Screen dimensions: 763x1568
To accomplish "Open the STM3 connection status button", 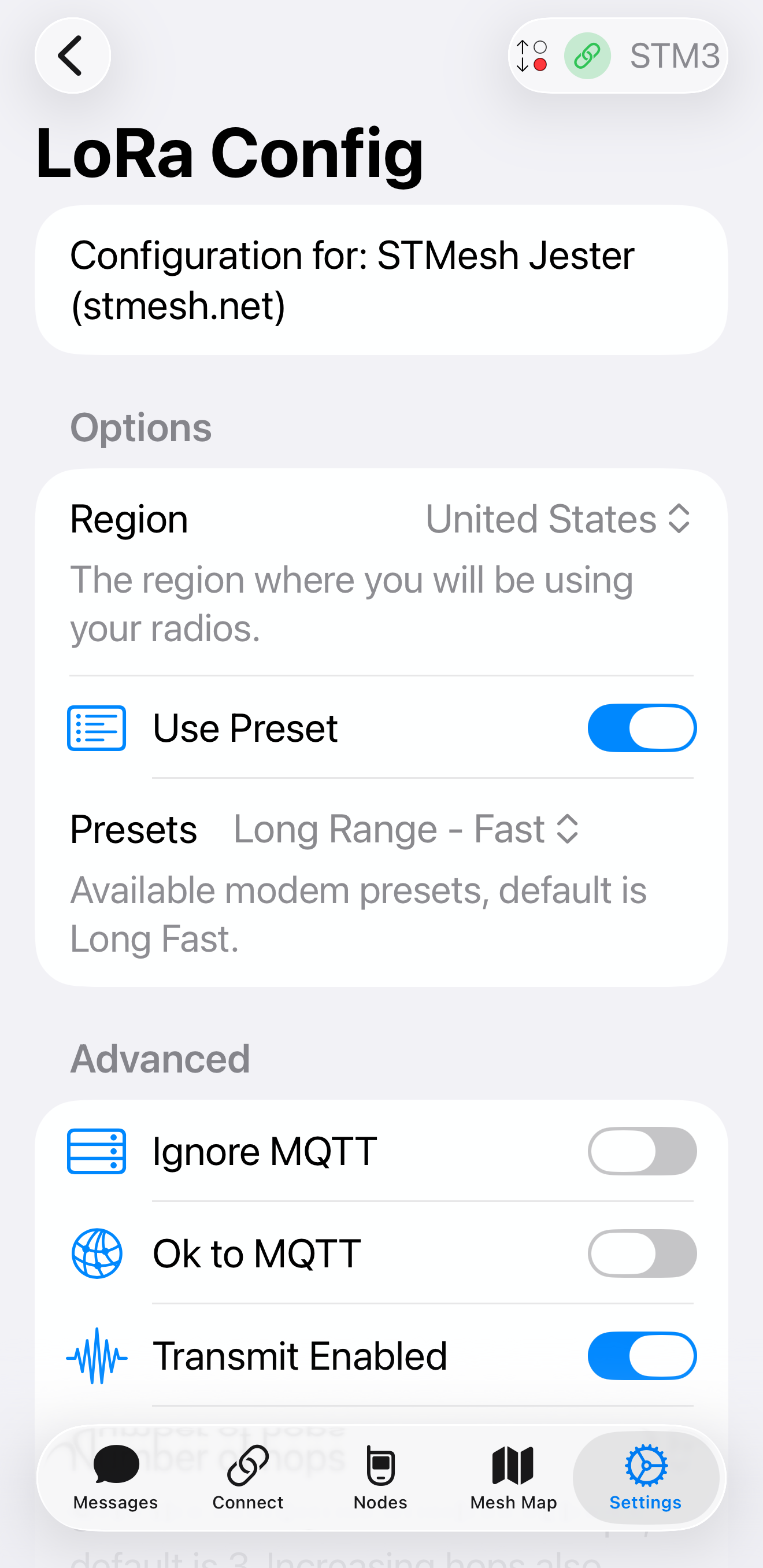I will 617,56.
